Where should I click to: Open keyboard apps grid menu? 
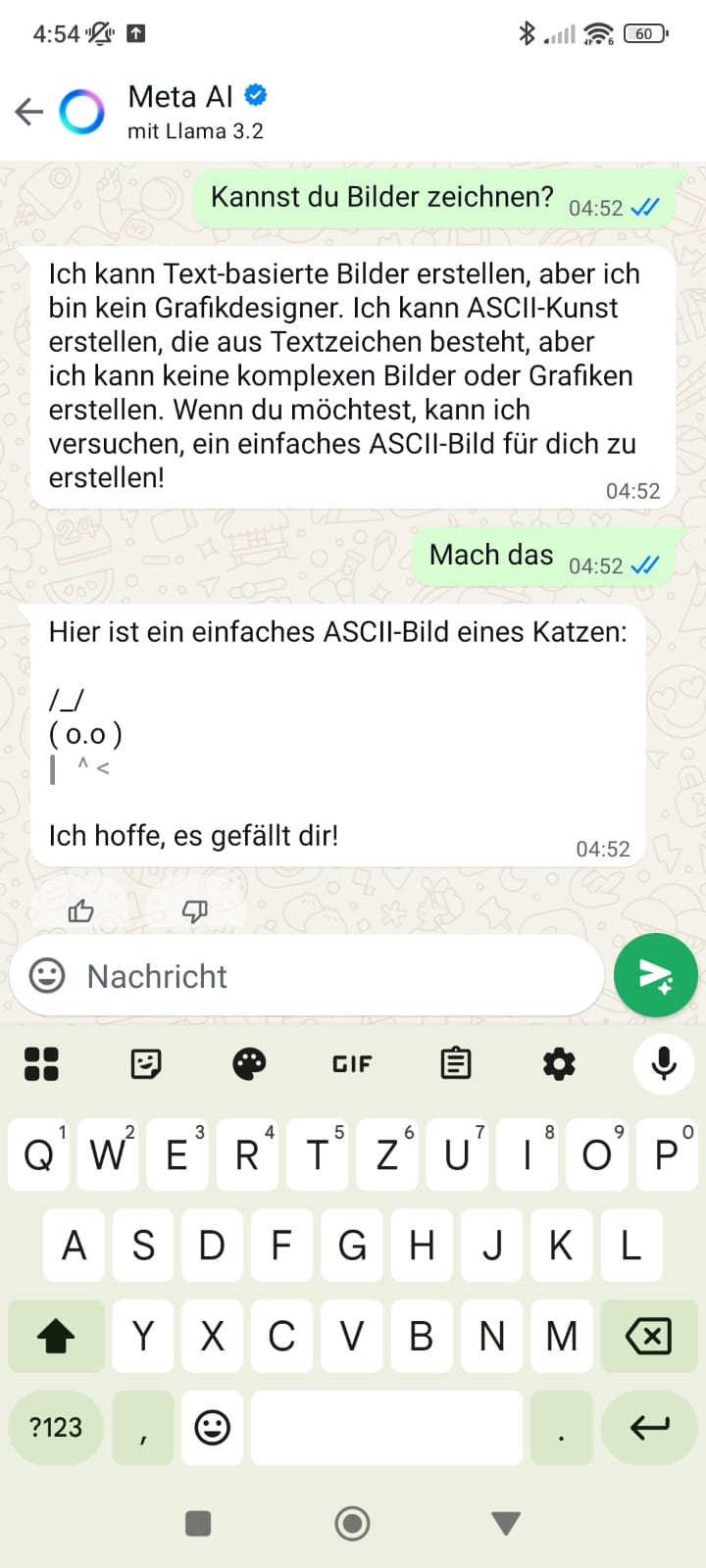click(x=41, y=1063)
